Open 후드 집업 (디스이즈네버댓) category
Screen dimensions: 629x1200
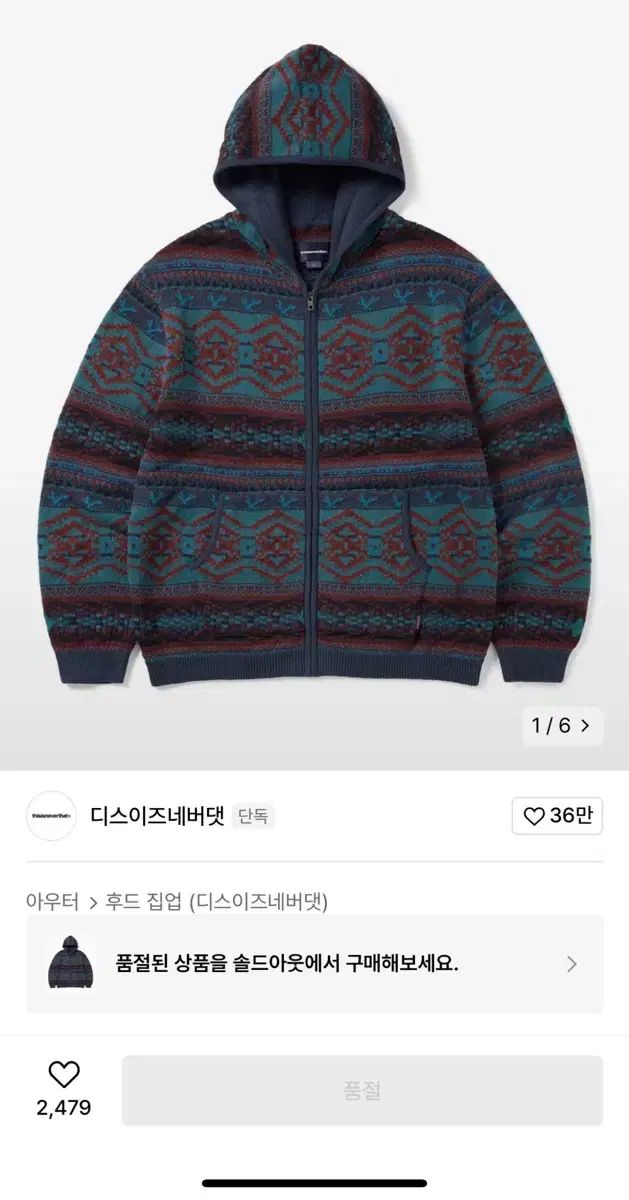(217, 901)
